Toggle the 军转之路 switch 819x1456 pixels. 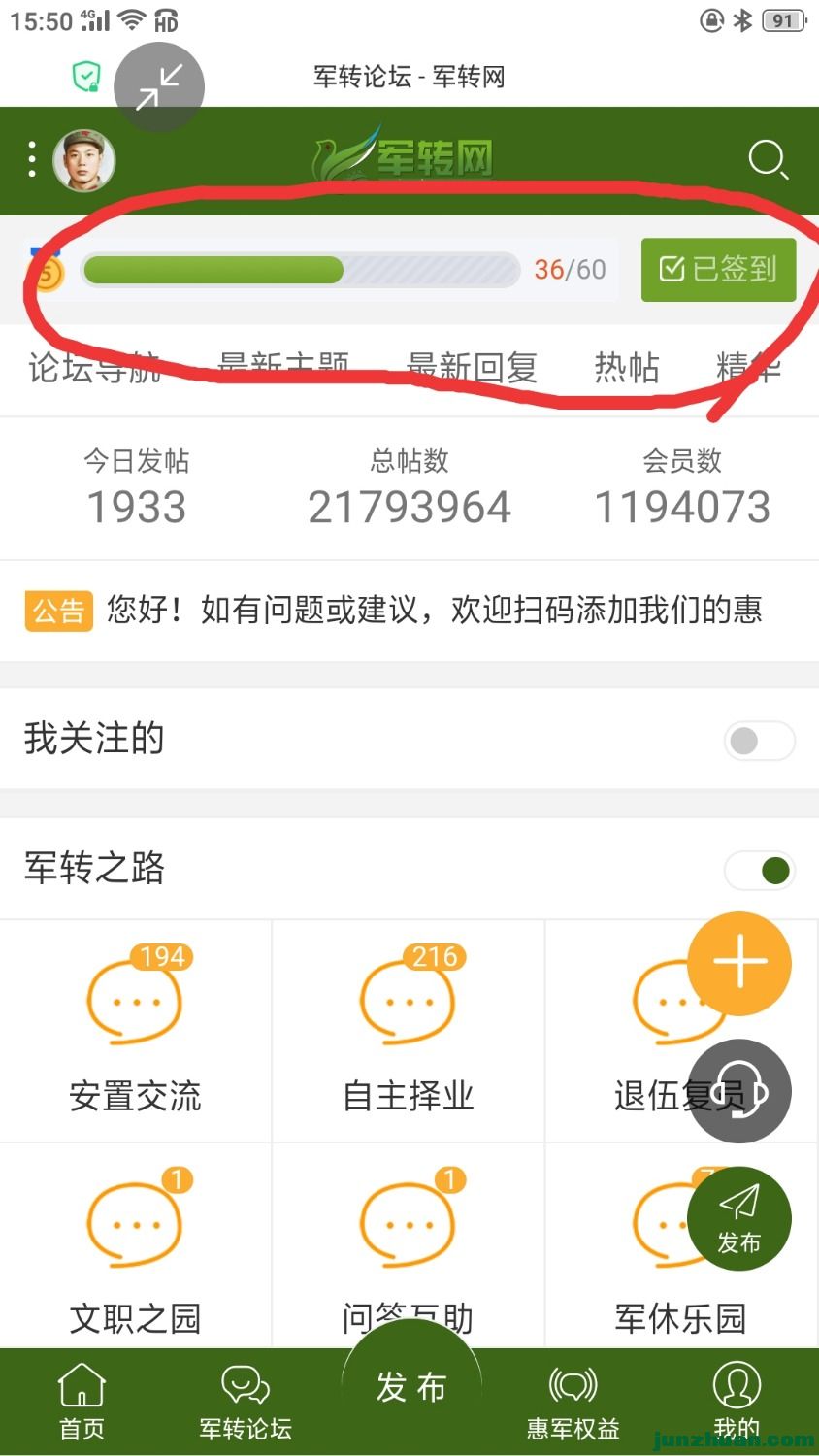[x=759, y=871]
